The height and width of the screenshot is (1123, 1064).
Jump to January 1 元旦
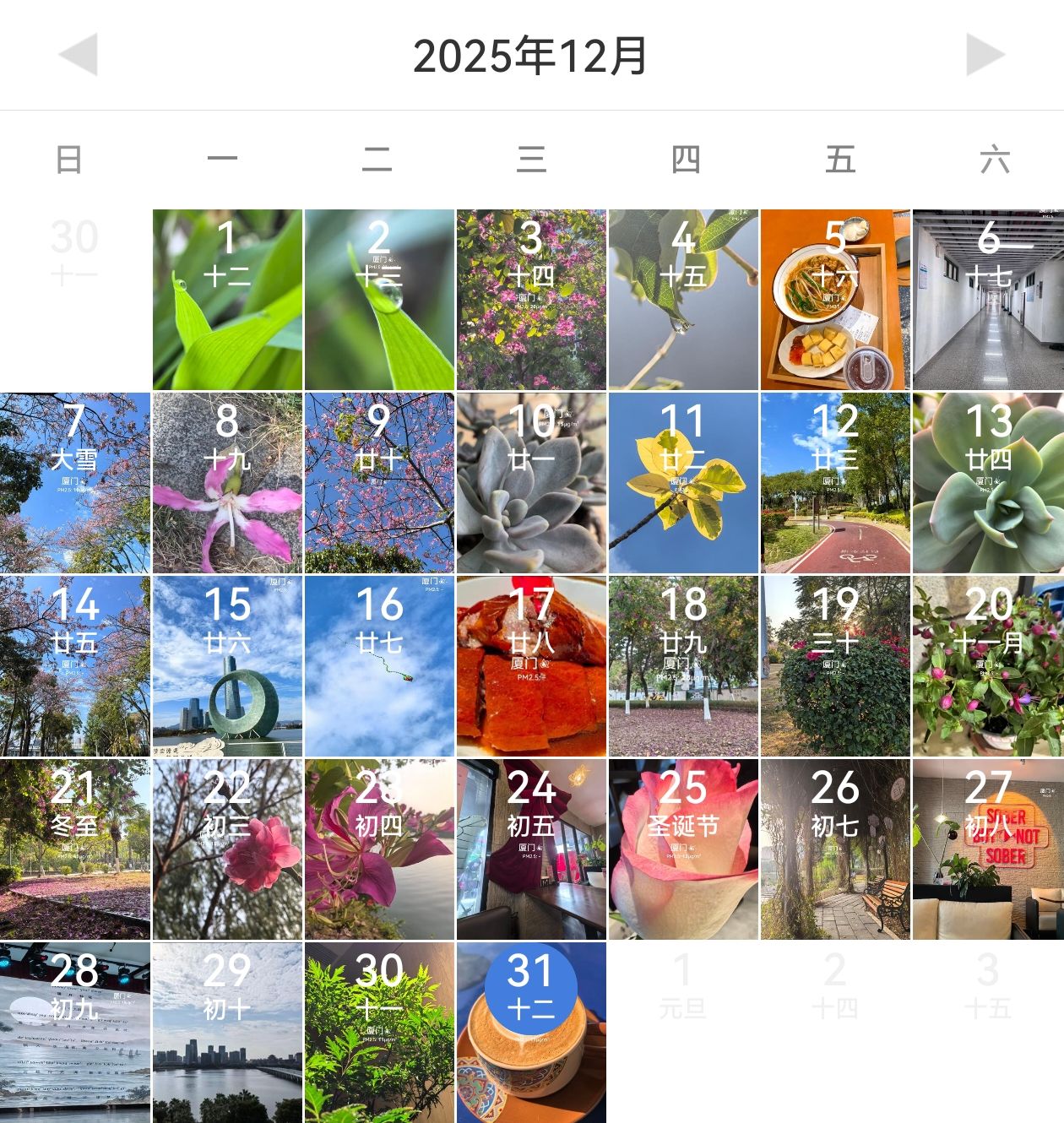683,988
